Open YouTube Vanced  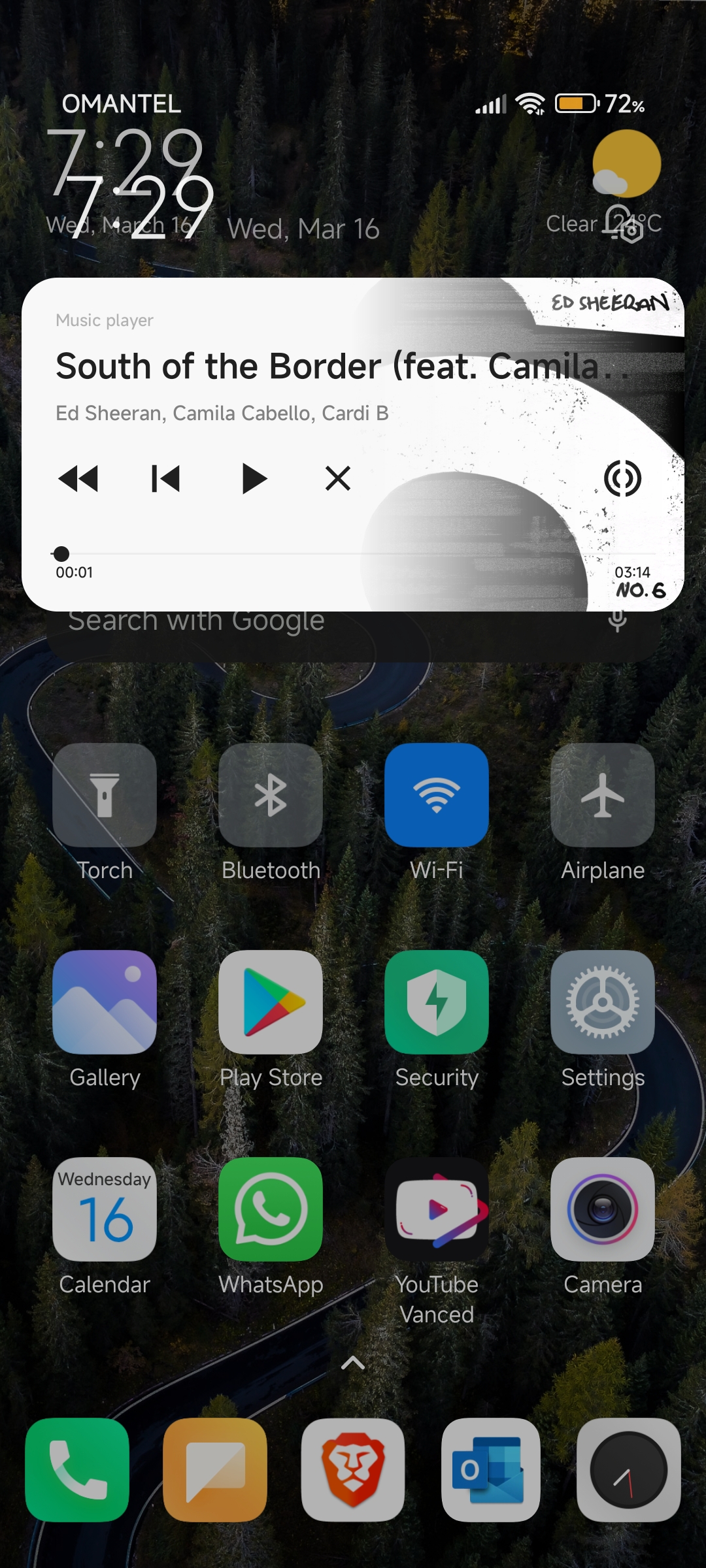pyautogui.click(x=437, y=1209)
